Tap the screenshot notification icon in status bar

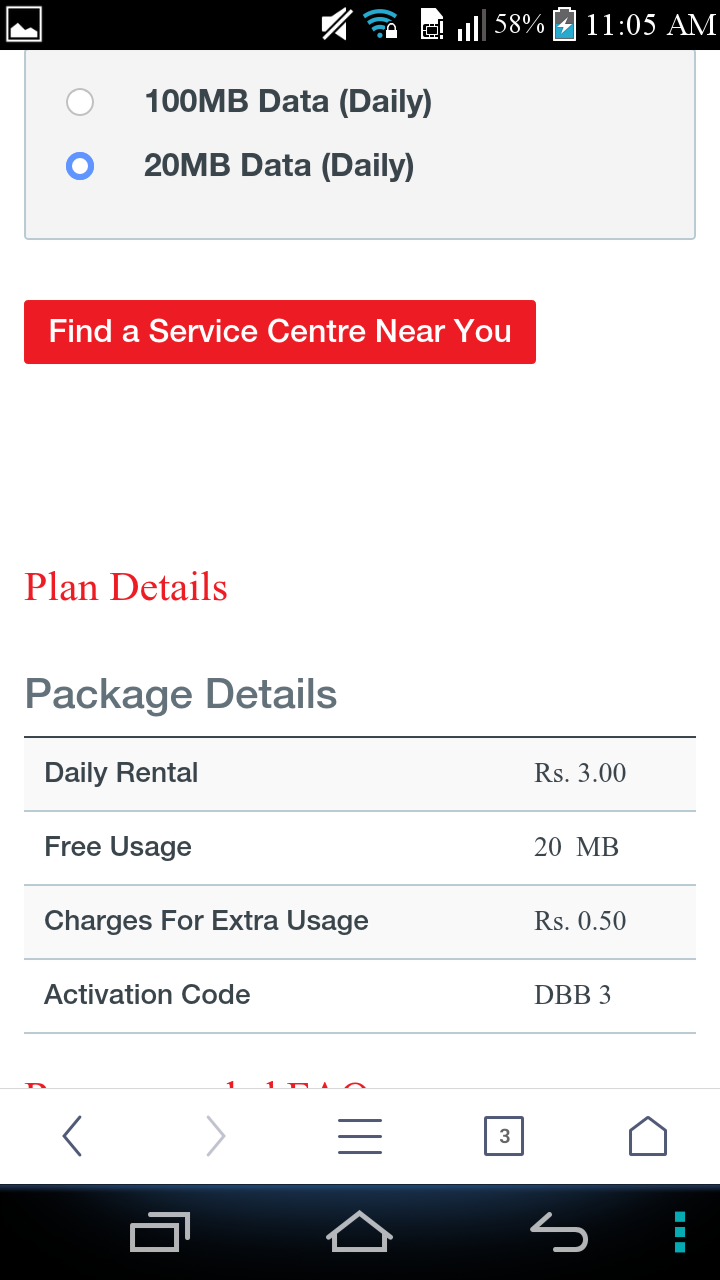tap(24, 24)
